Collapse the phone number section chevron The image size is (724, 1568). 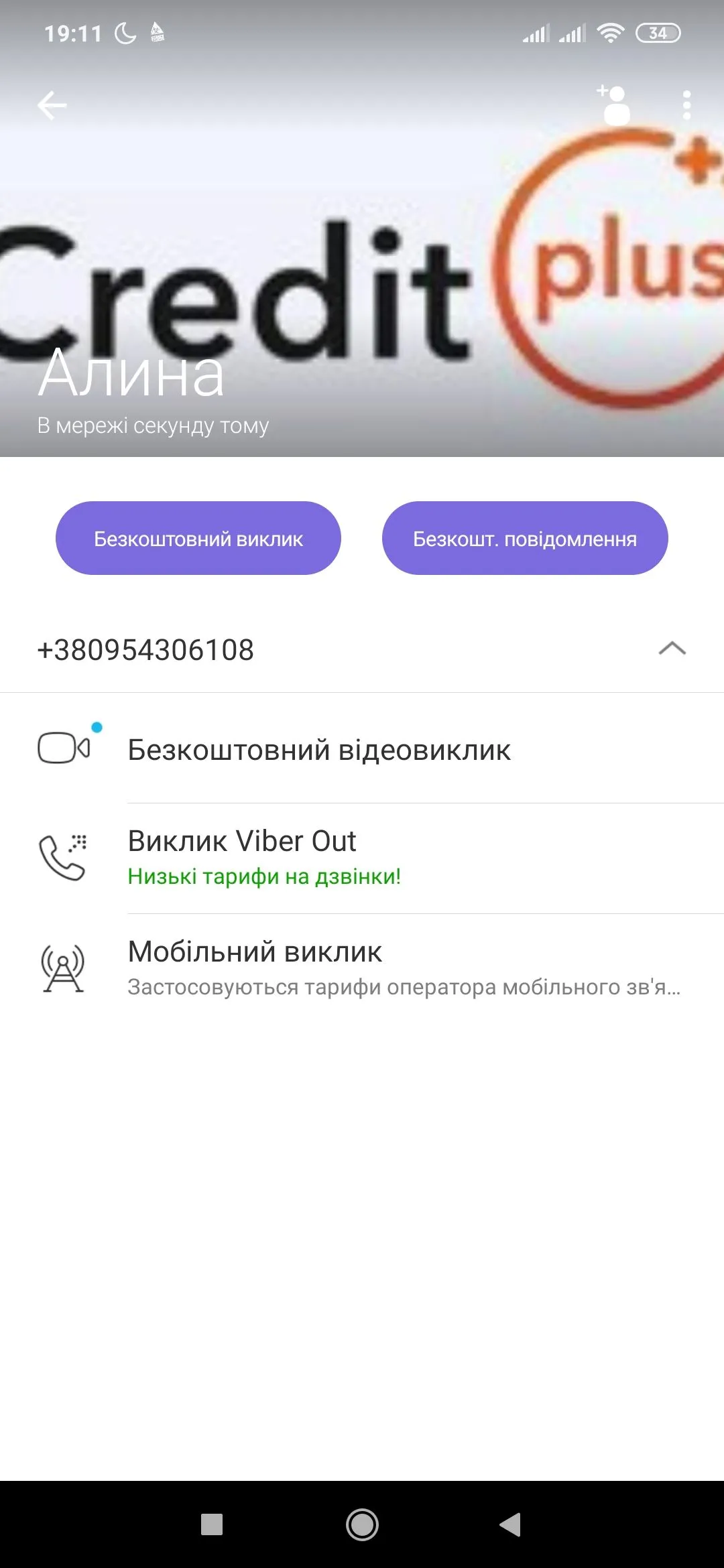click(672, 648)
